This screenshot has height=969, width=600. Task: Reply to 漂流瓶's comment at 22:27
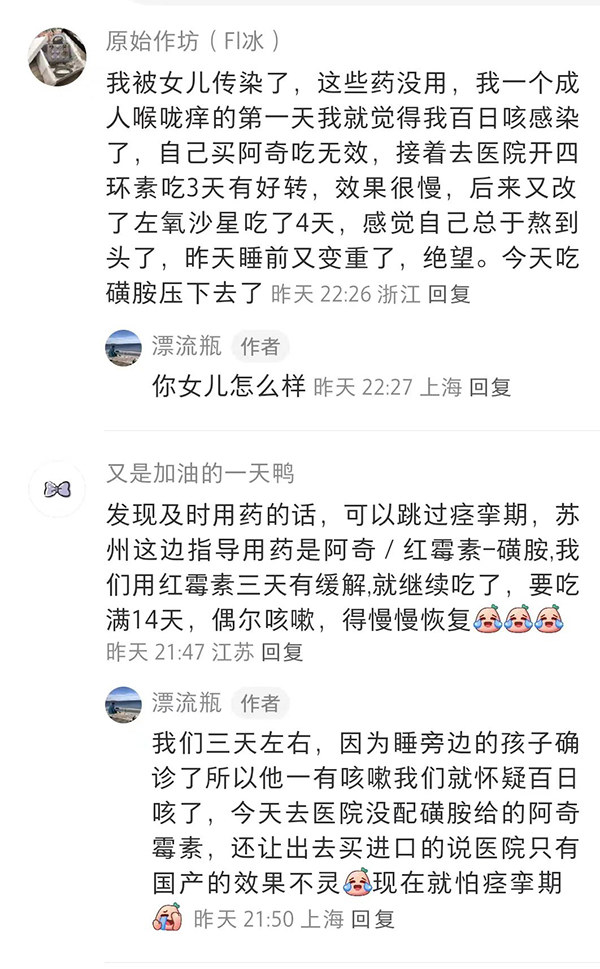tap(490, 387)
